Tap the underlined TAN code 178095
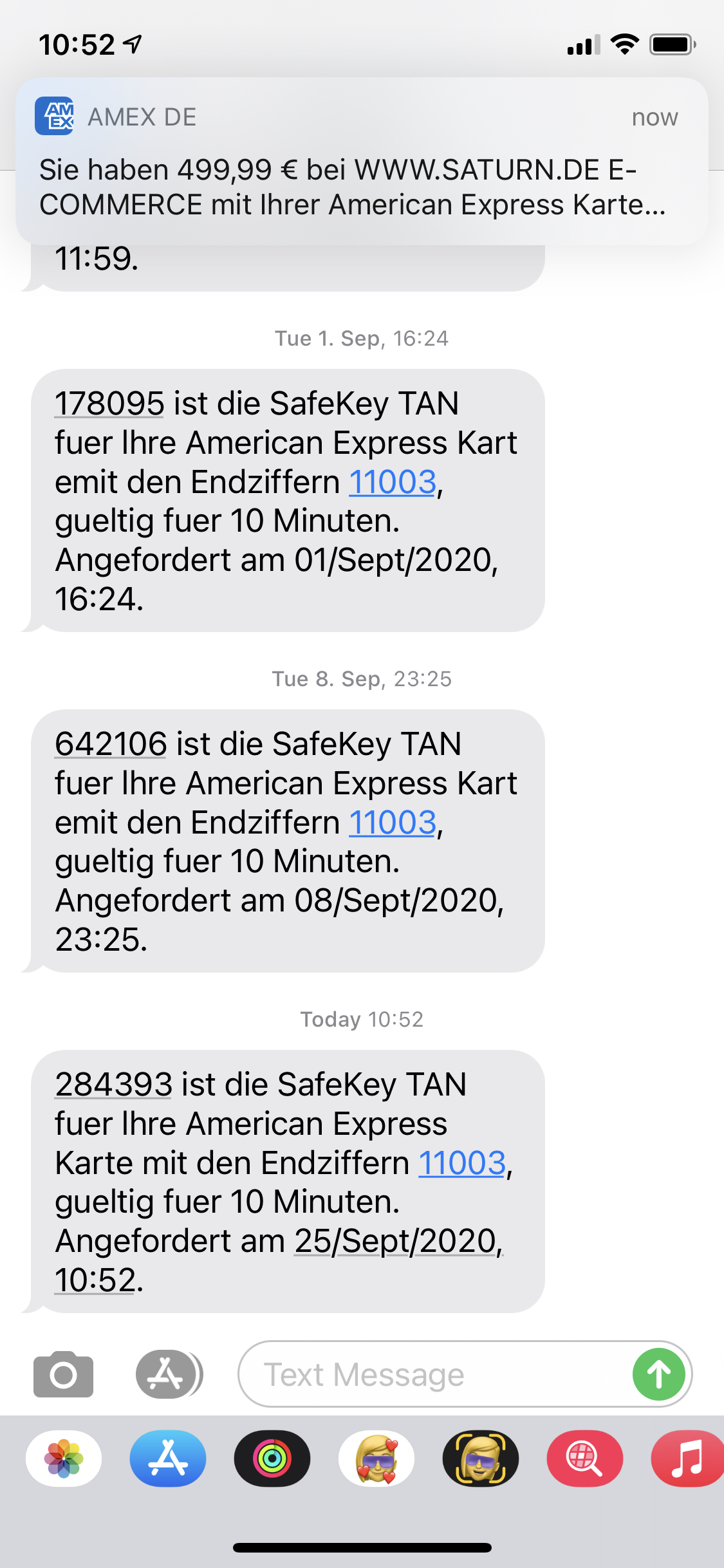 109,404
